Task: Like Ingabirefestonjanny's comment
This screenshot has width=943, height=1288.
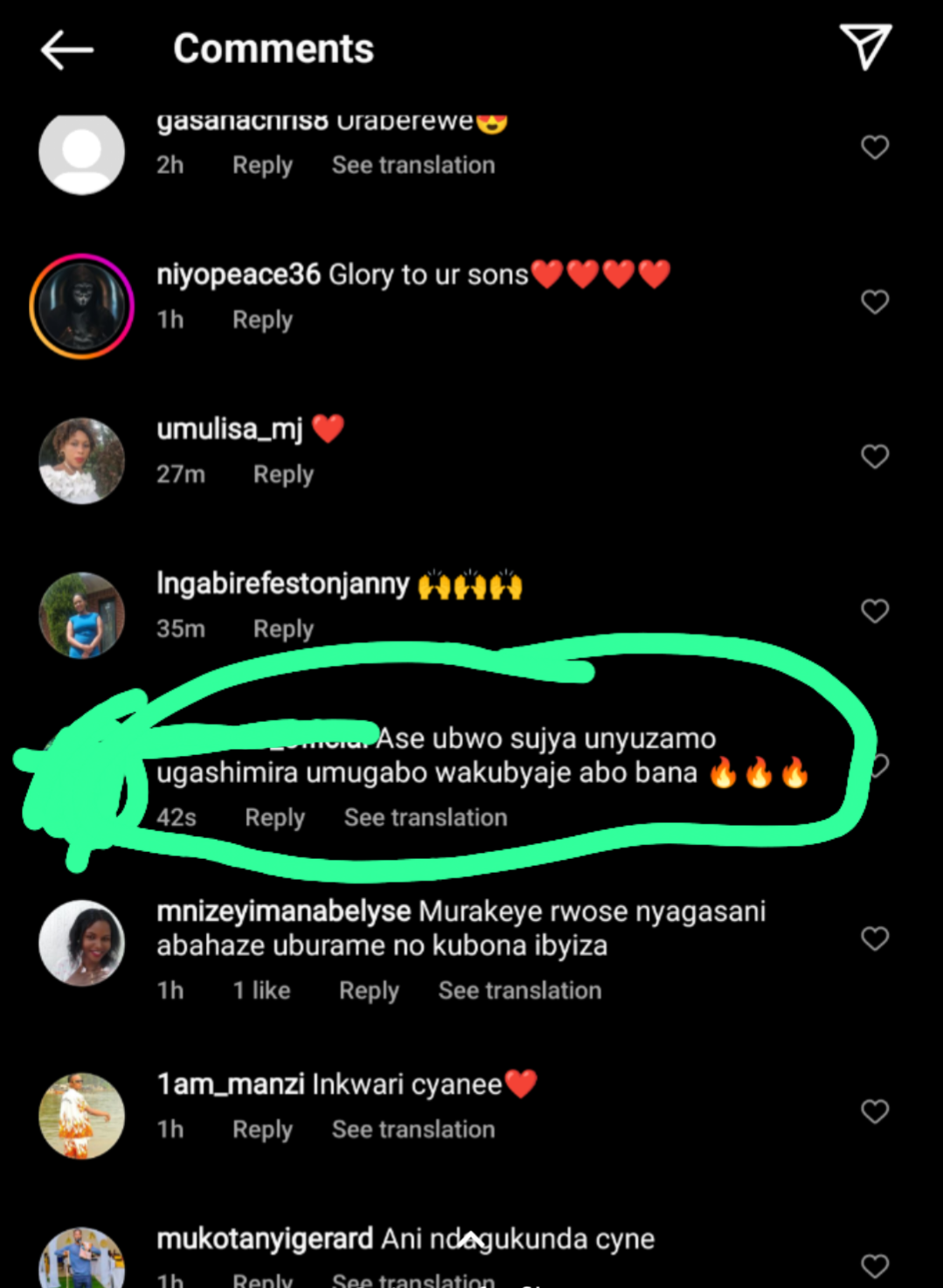Action: tap(875, 611)
